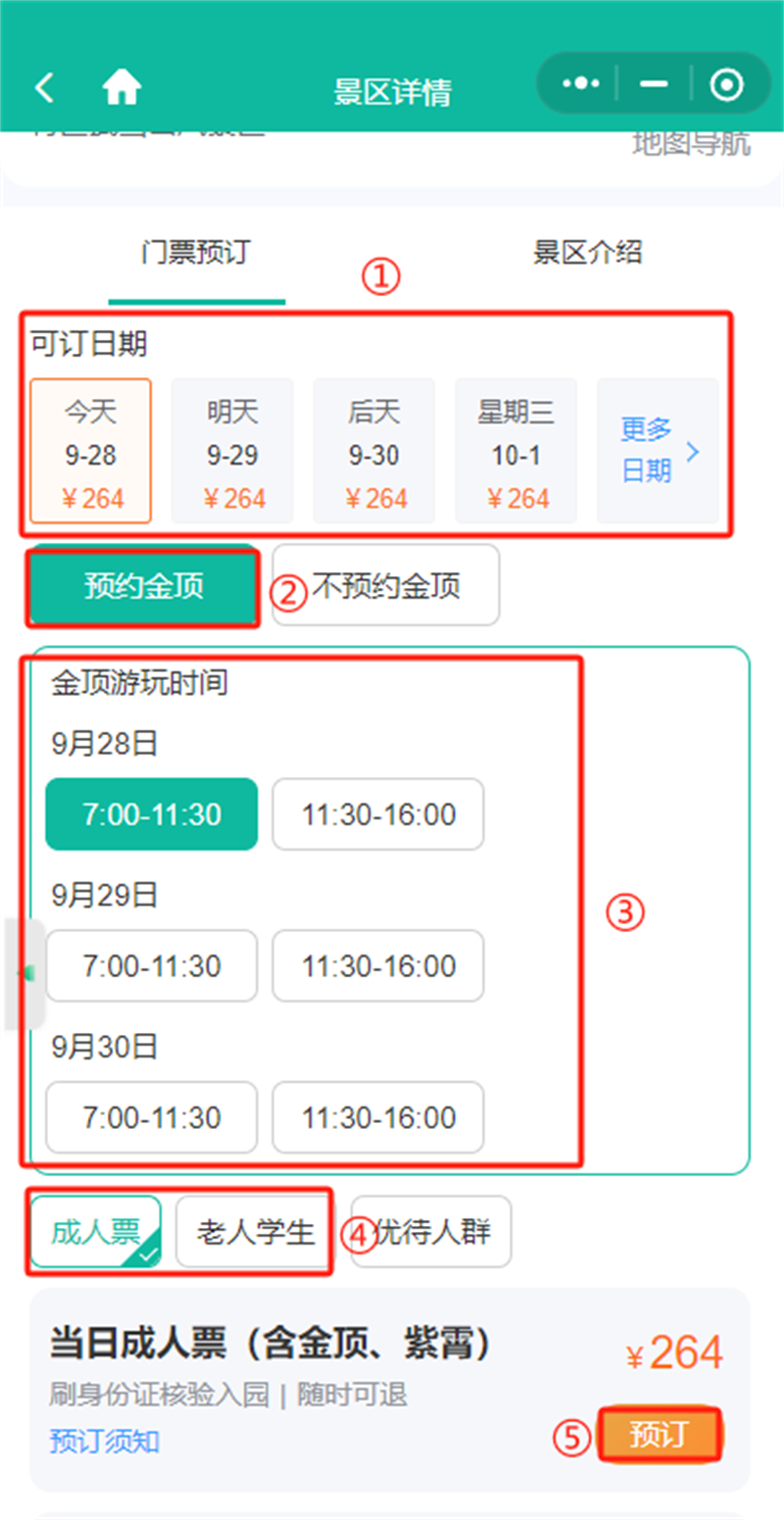Select the 门票预订 tab
784x1520 pixels.
point(196,253)
